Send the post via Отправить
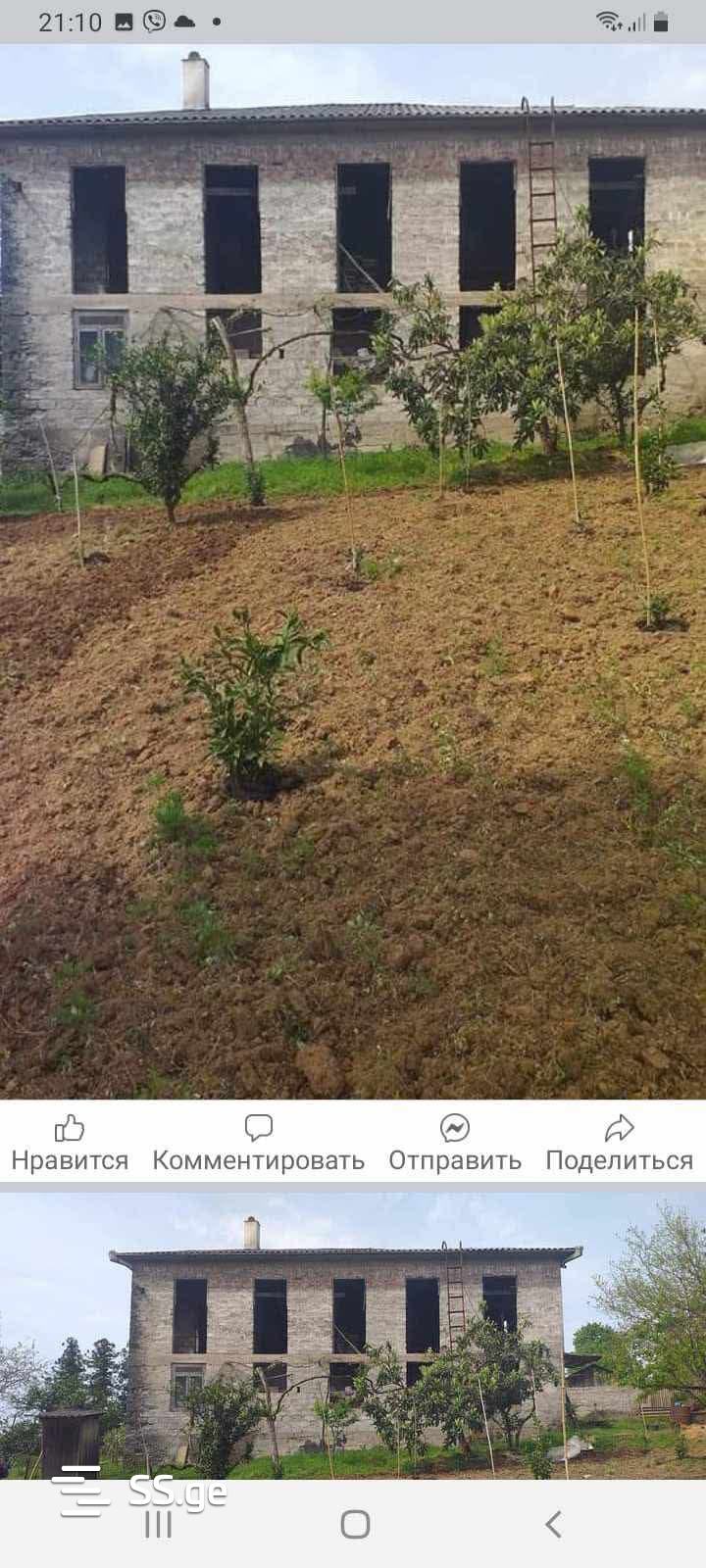The image size is (706, 1568). (x=454, y=1143)
